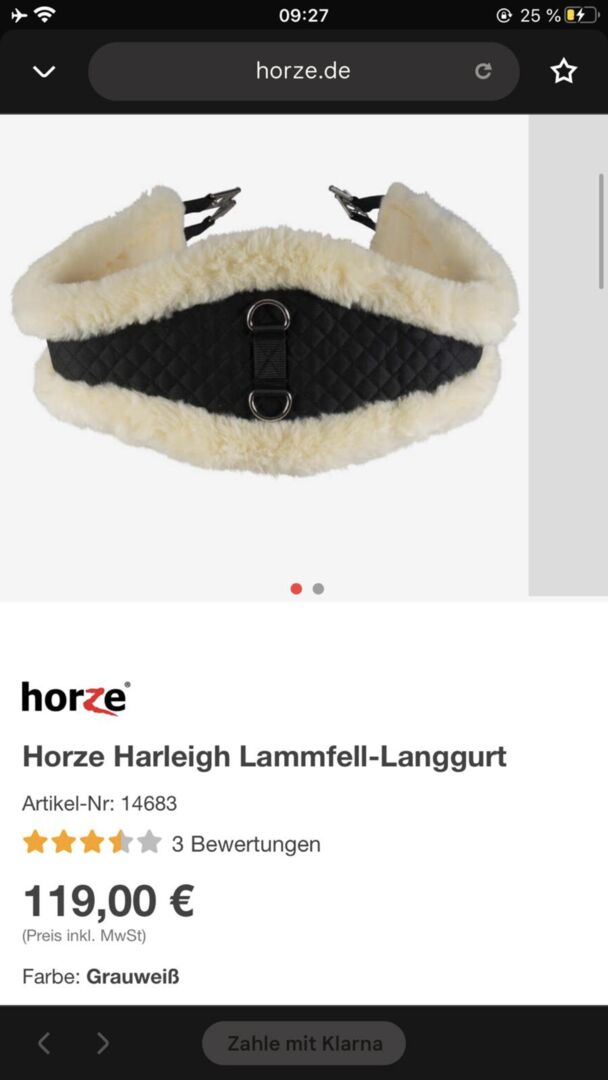Go back to the previous page
This screenshot has height=1080, width=608.
click(44, 1043)
